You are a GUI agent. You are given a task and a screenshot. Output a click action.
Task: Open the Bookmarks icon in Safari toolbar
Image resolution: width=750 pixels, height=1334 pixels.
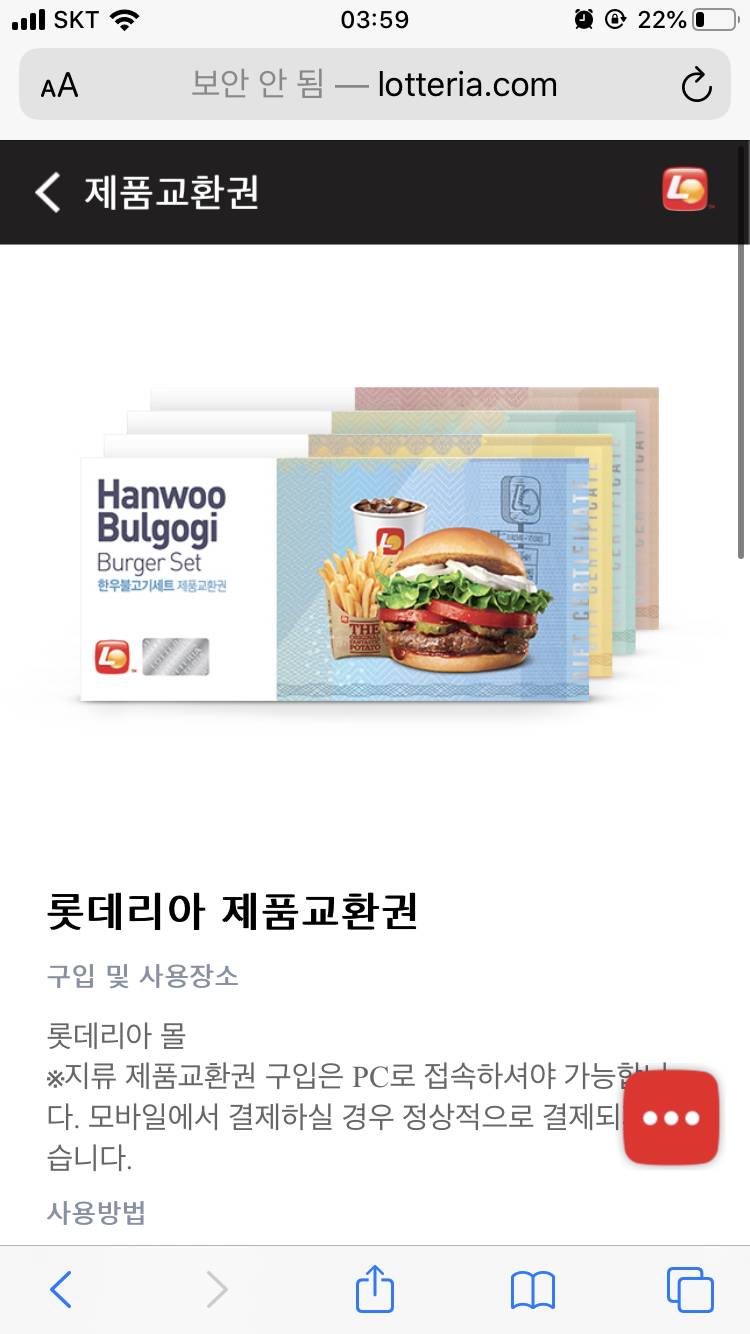[x=532, y=1290]
